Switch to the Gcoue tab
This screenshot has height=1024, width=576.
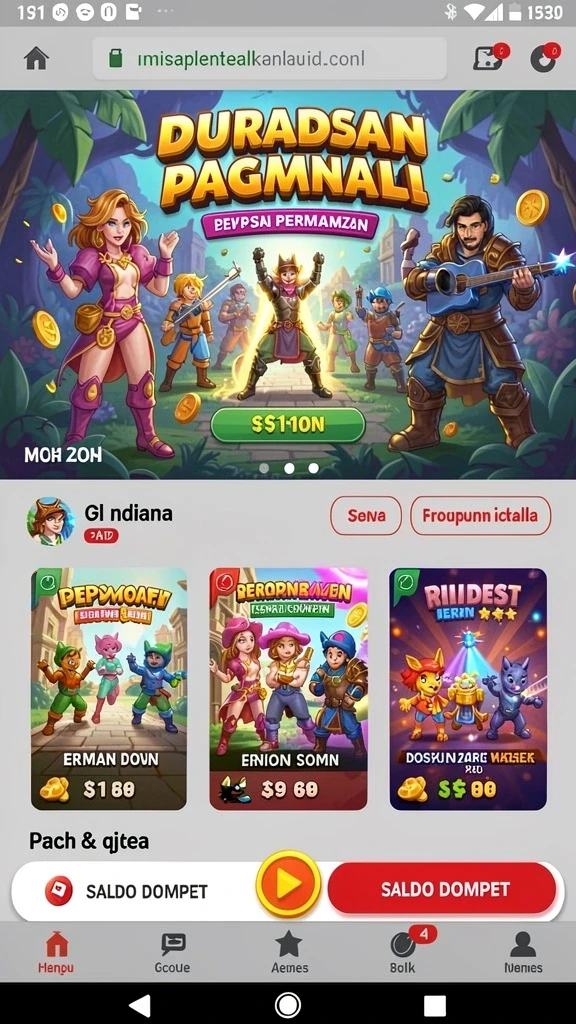tap(172, 952)
